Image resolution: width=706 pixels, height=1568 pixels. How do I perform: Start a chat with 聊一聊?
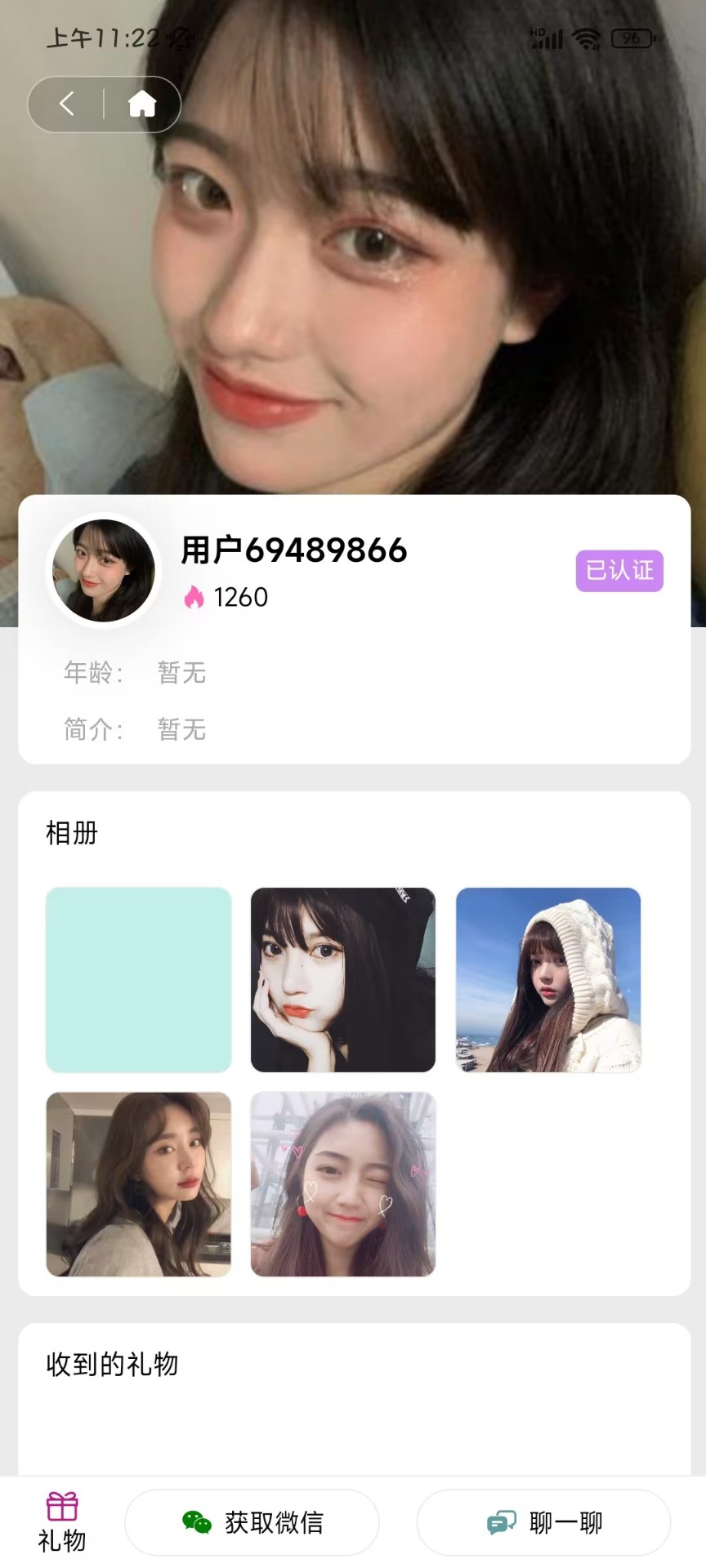[544, 1522]
